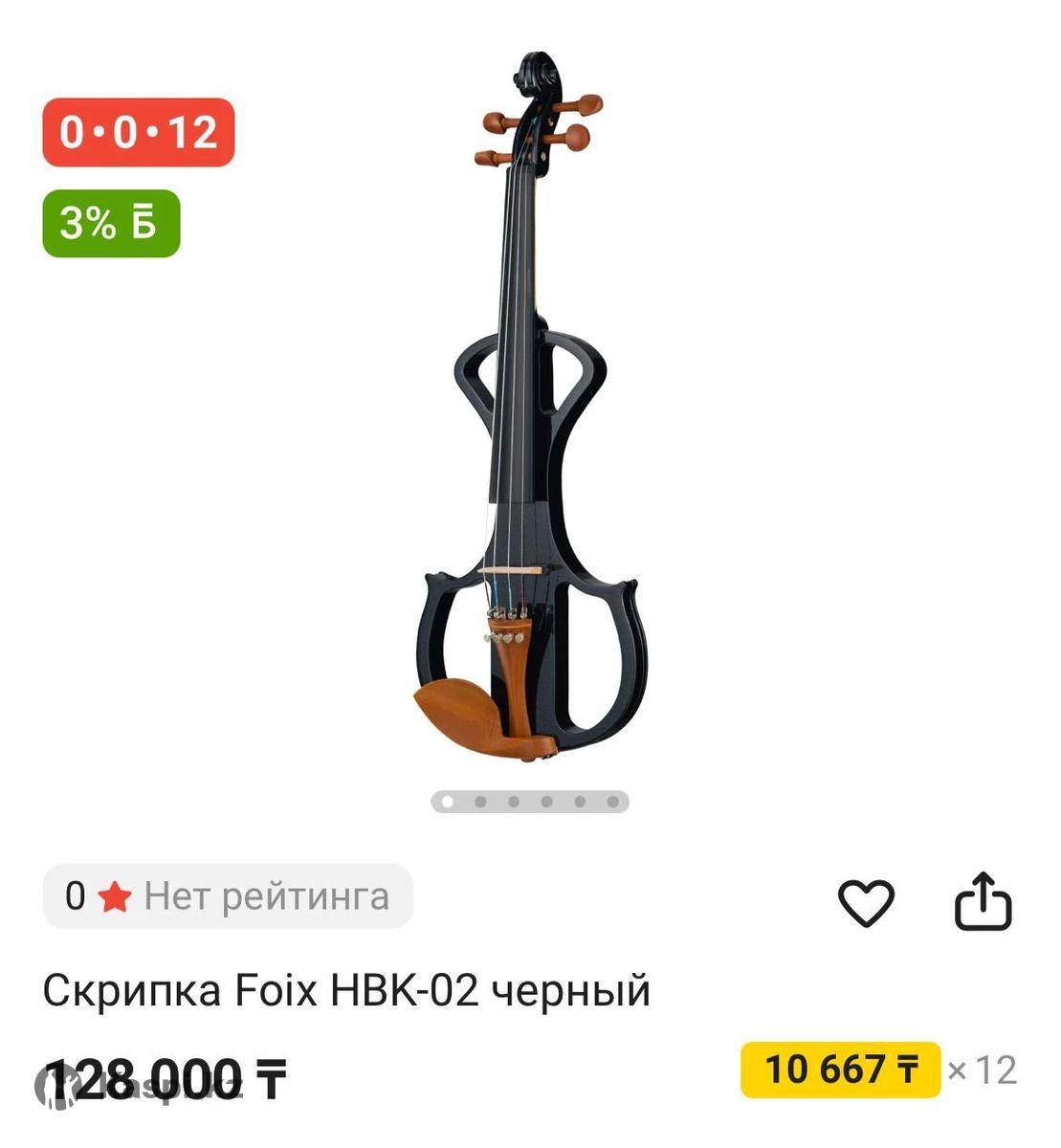The width and height of the screenshot is (1061, 1148).
Task: Share this Foix HBK-02 product
Action: click(x=983, y=901)
